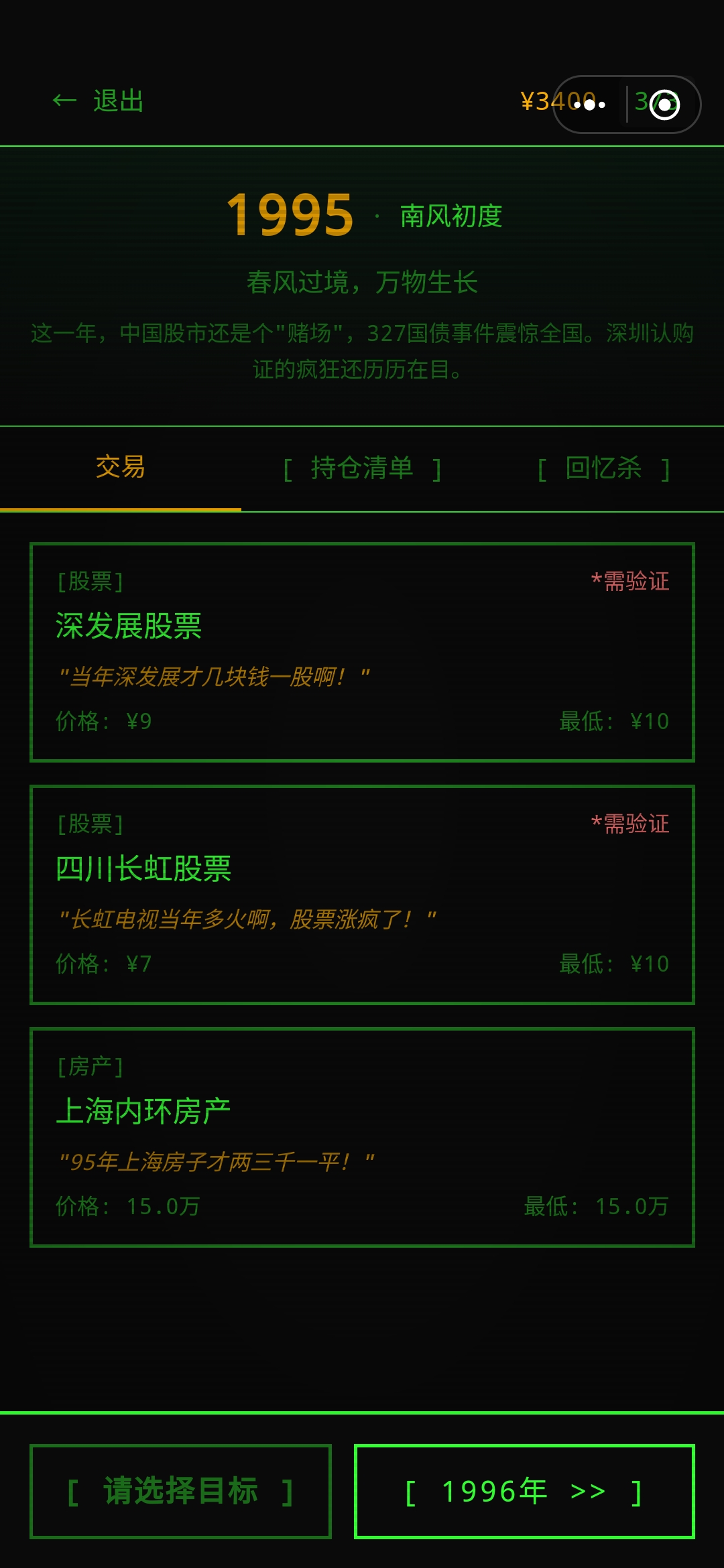The height and width of the screenshot is (1568, 724).
Task: Advance to 1996年
Action: (524, 1491)
